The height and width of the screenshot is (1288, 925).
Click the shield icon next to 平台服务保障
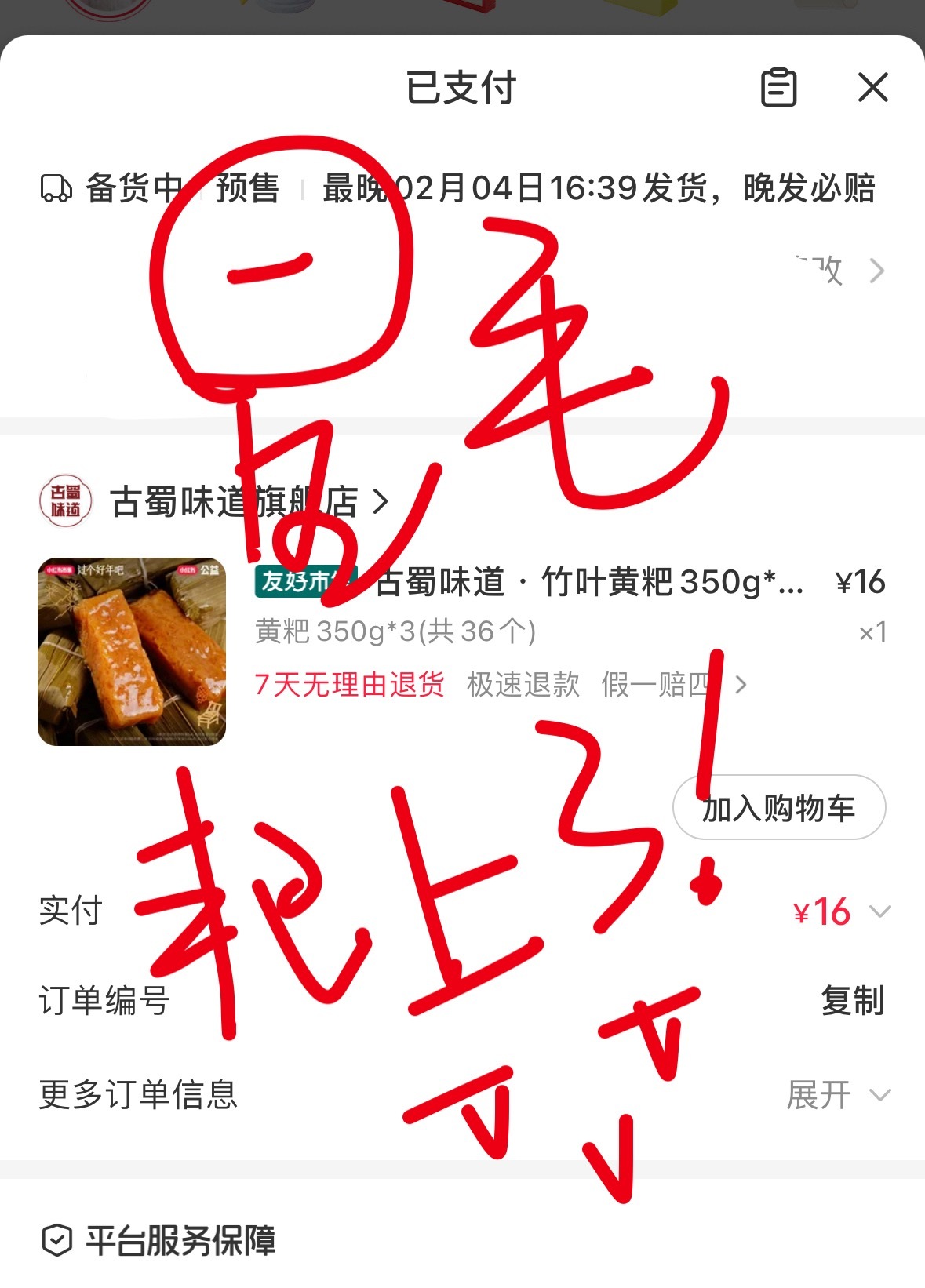[x=56, y=1235]
